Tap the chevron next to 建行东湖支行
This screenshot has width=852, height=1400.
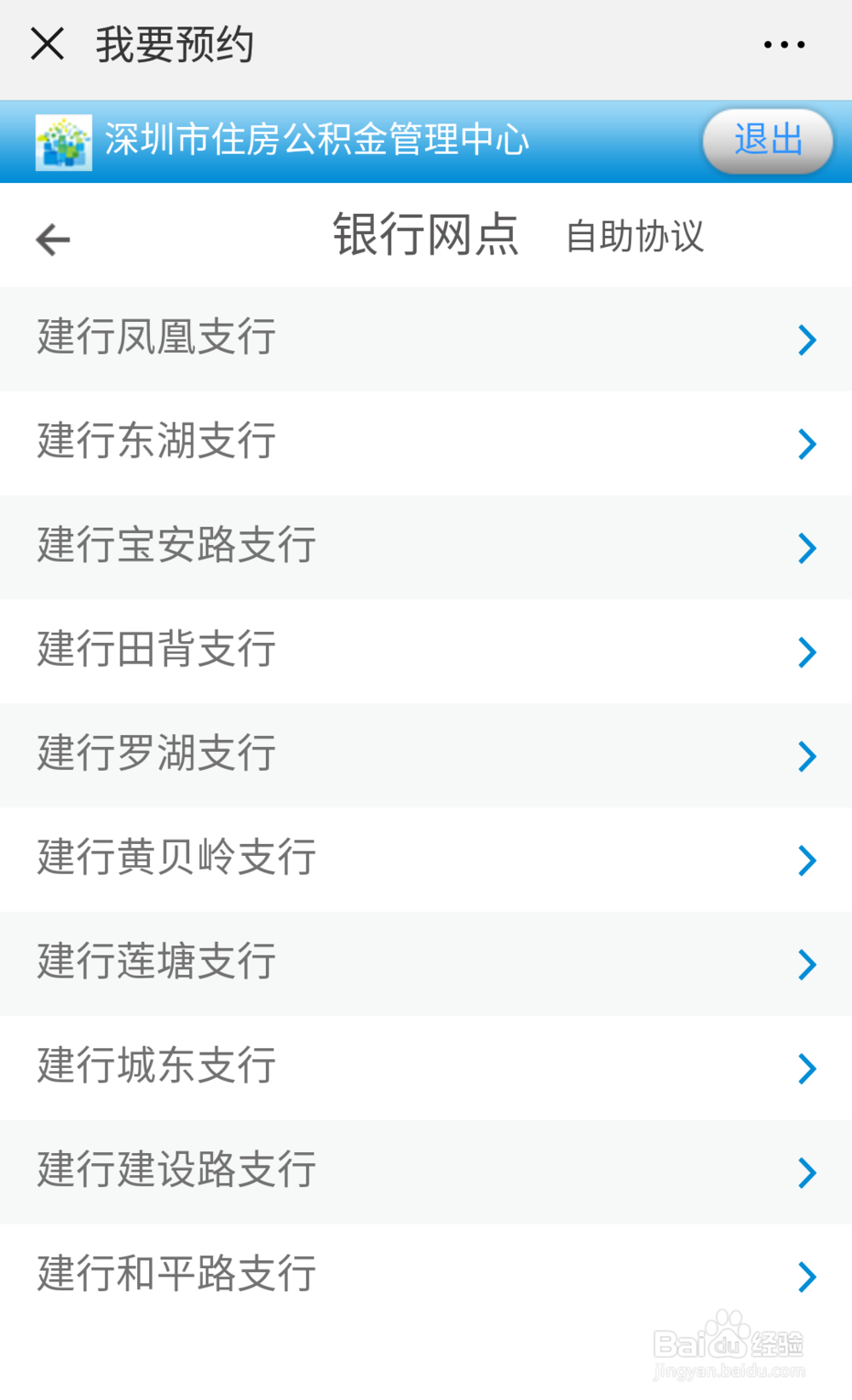[x=808, y=444]
